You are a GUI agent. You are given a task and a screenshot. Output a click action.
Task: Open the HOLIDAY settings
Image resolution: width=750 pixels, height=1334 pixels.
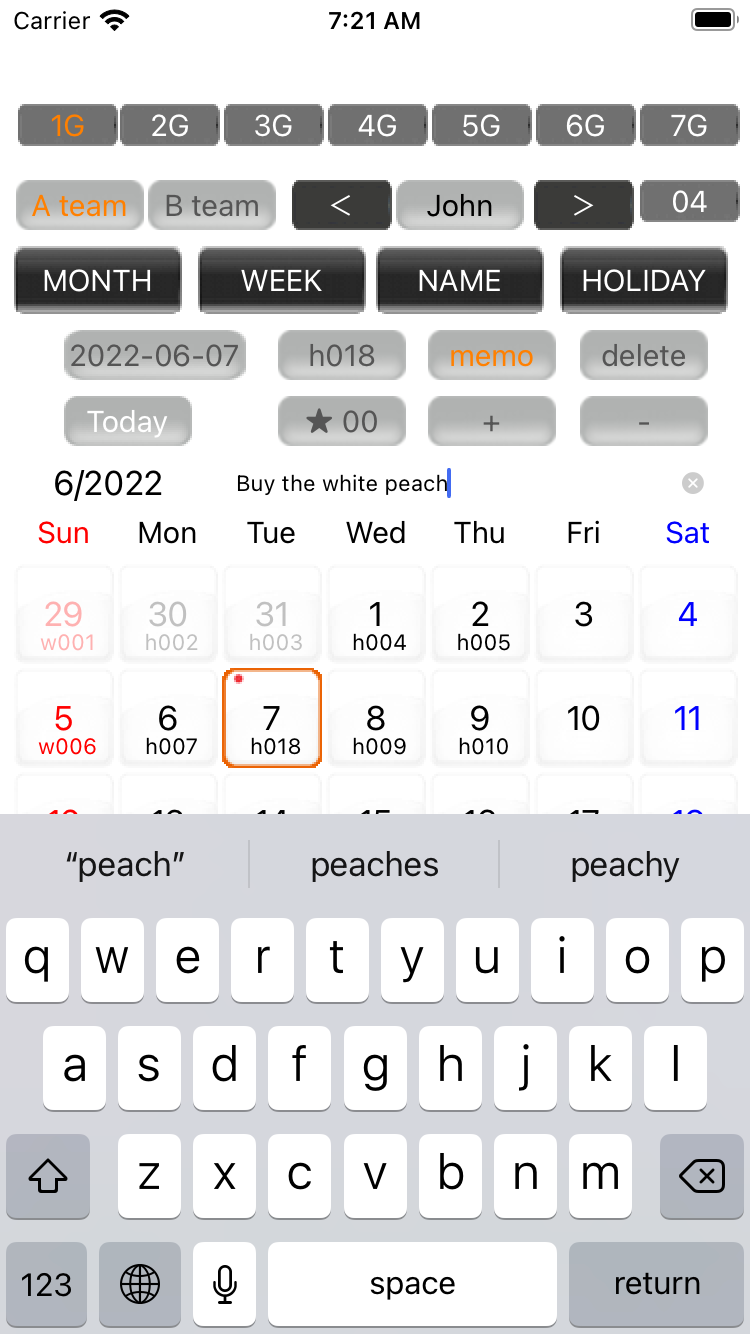tap(644, 281)
